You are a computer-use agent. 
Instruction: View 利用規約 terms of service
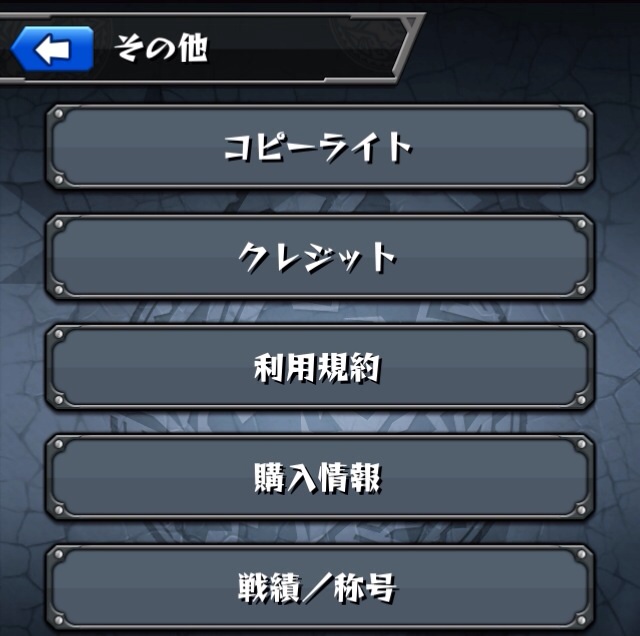click(x=319, y=368)
